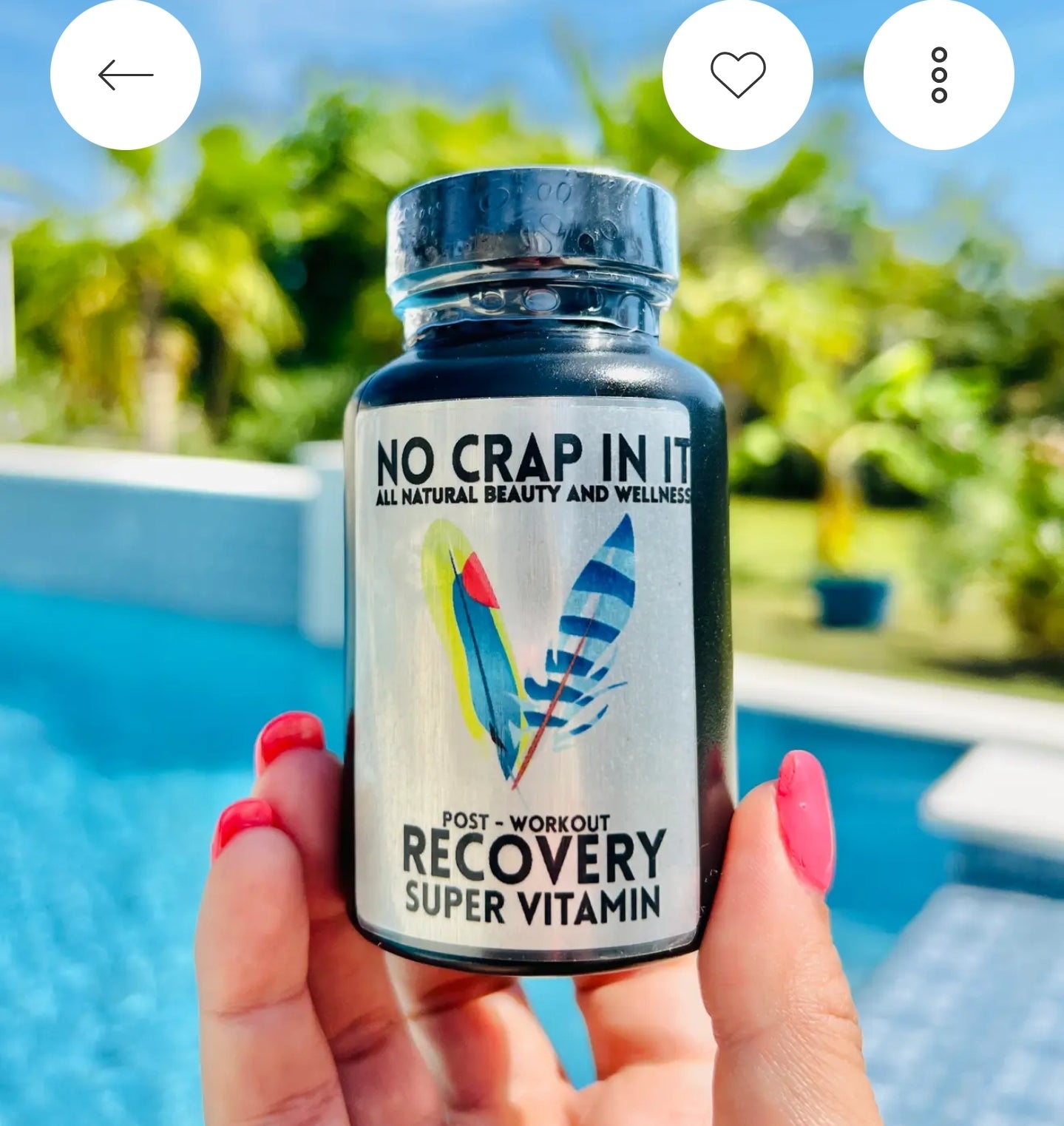Go back using the arrow button
This screenshot has height=1126, width=1064.
[x=125, y=75]
